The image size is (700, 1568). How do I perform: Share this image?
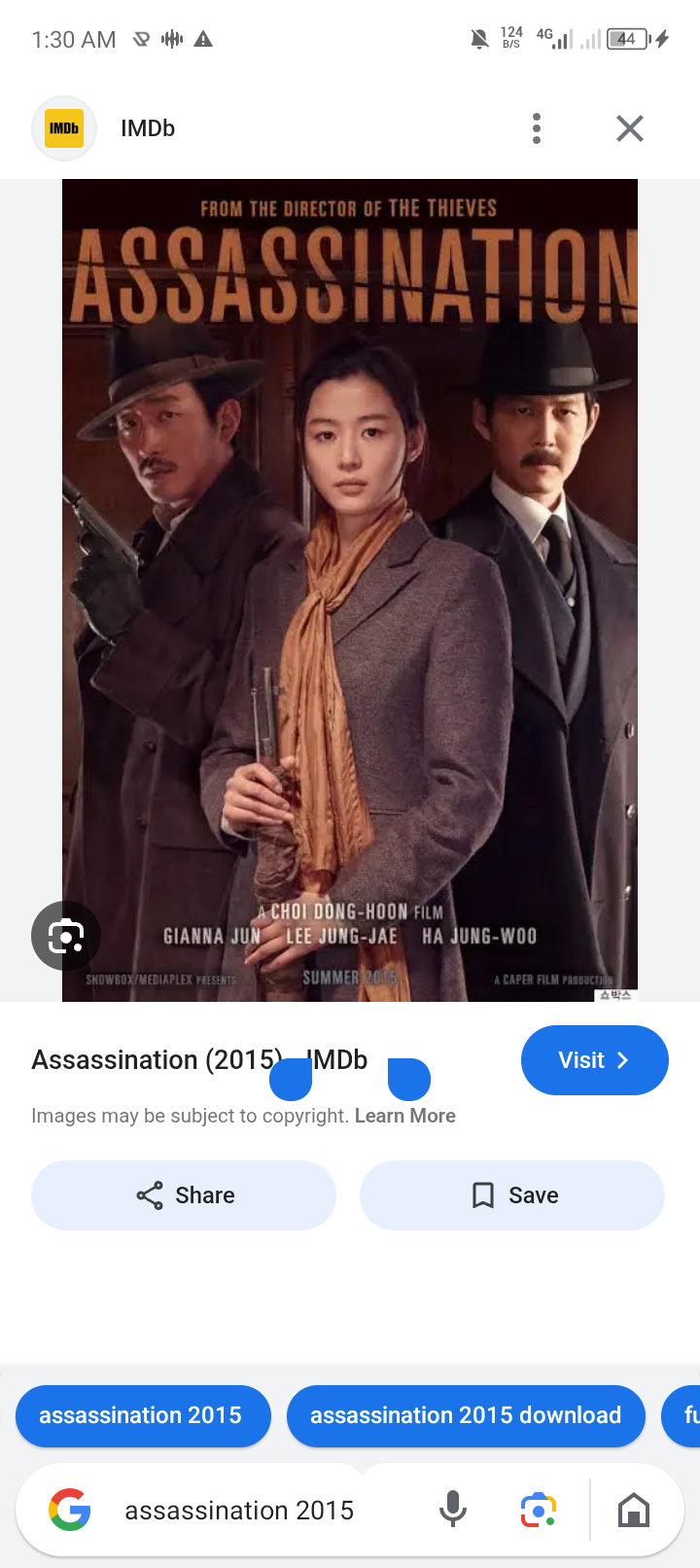click(x=184, y=1195)
